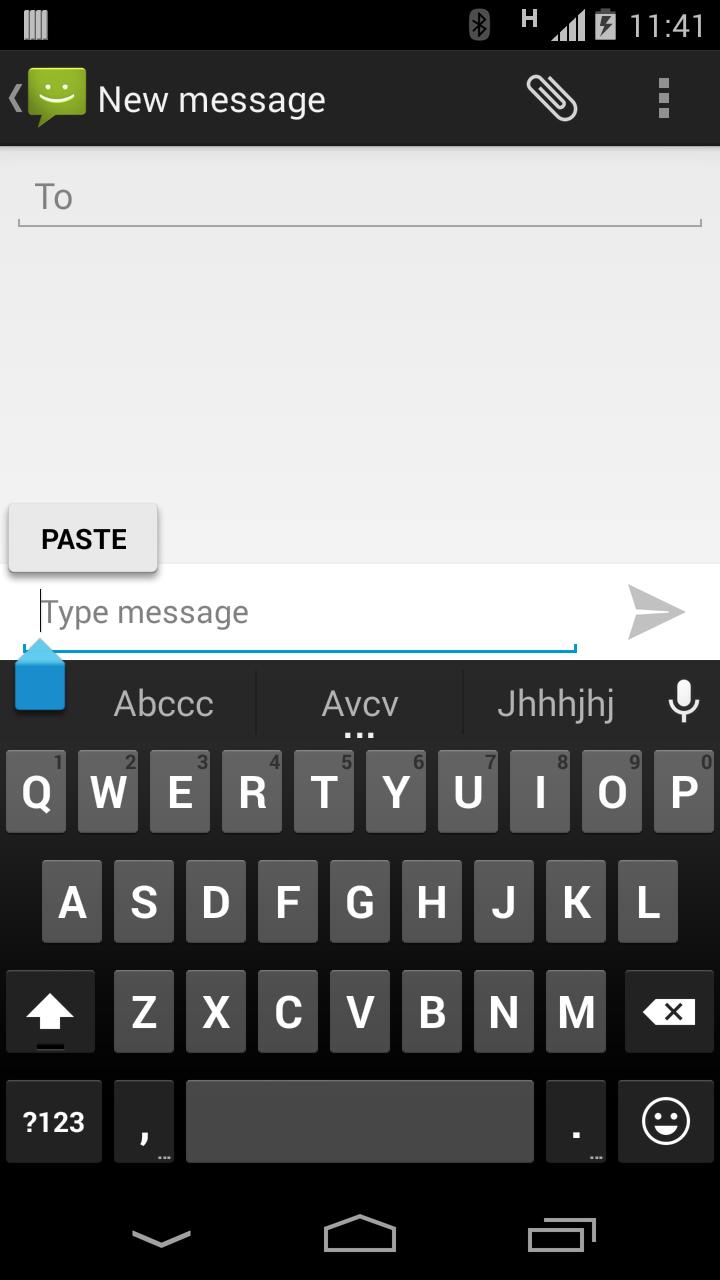The width and height of the screenshot is (720, 1280).
Task: Tap the Messaging app smiley icon
Action: (55, 97)
